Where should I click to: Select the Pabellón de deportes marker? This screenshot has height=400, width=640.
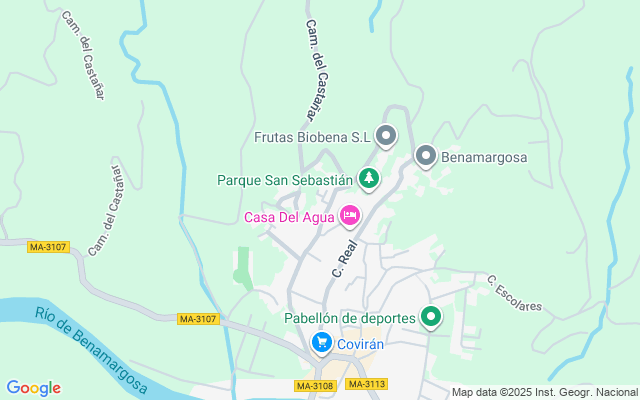coord(431,317)
